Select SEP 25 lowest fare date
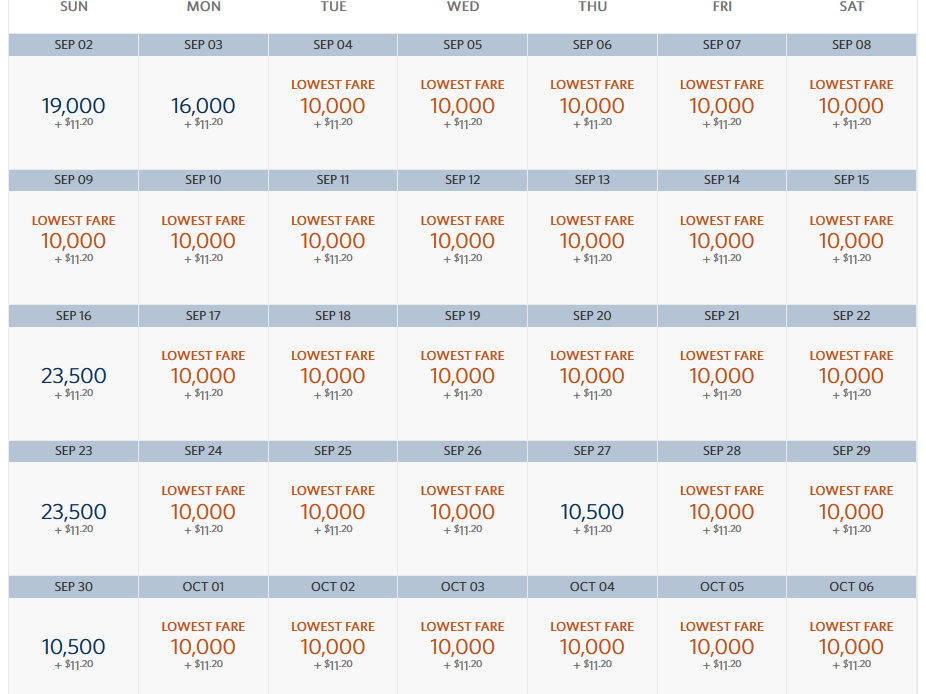The width and height of the screenshot is (926, 694). click(x=332, y=512)
